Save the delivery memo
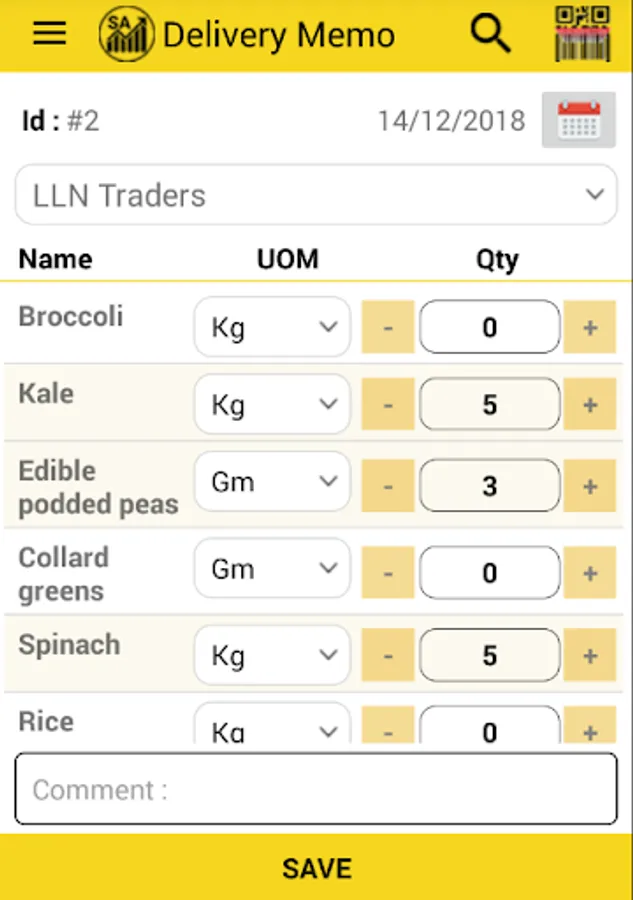The height and width of the screenshot is (900, 633). [x=316, y=868]
